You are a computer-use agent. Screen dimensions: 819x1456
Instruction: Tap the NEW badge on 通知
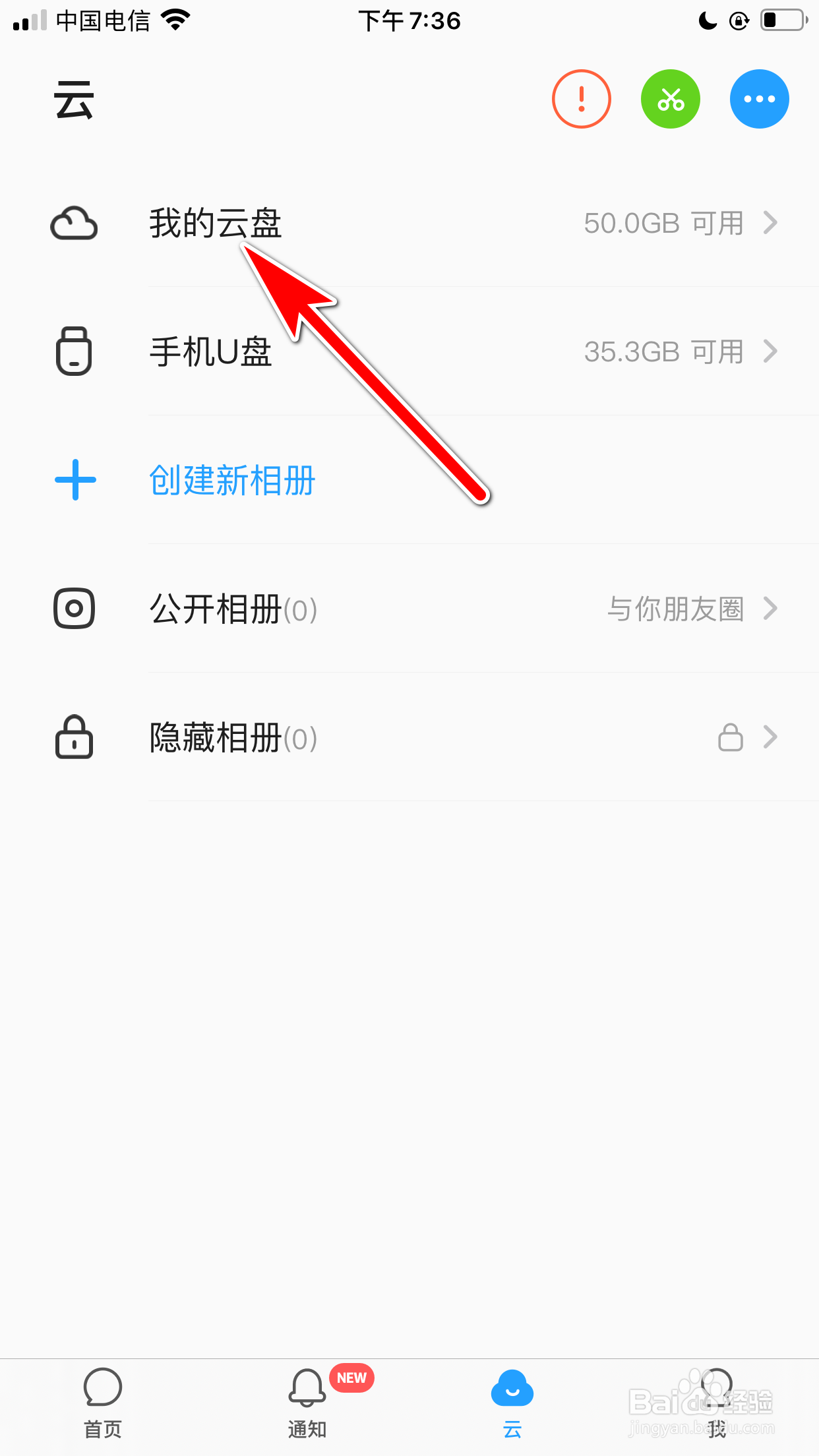[351, 1378]
